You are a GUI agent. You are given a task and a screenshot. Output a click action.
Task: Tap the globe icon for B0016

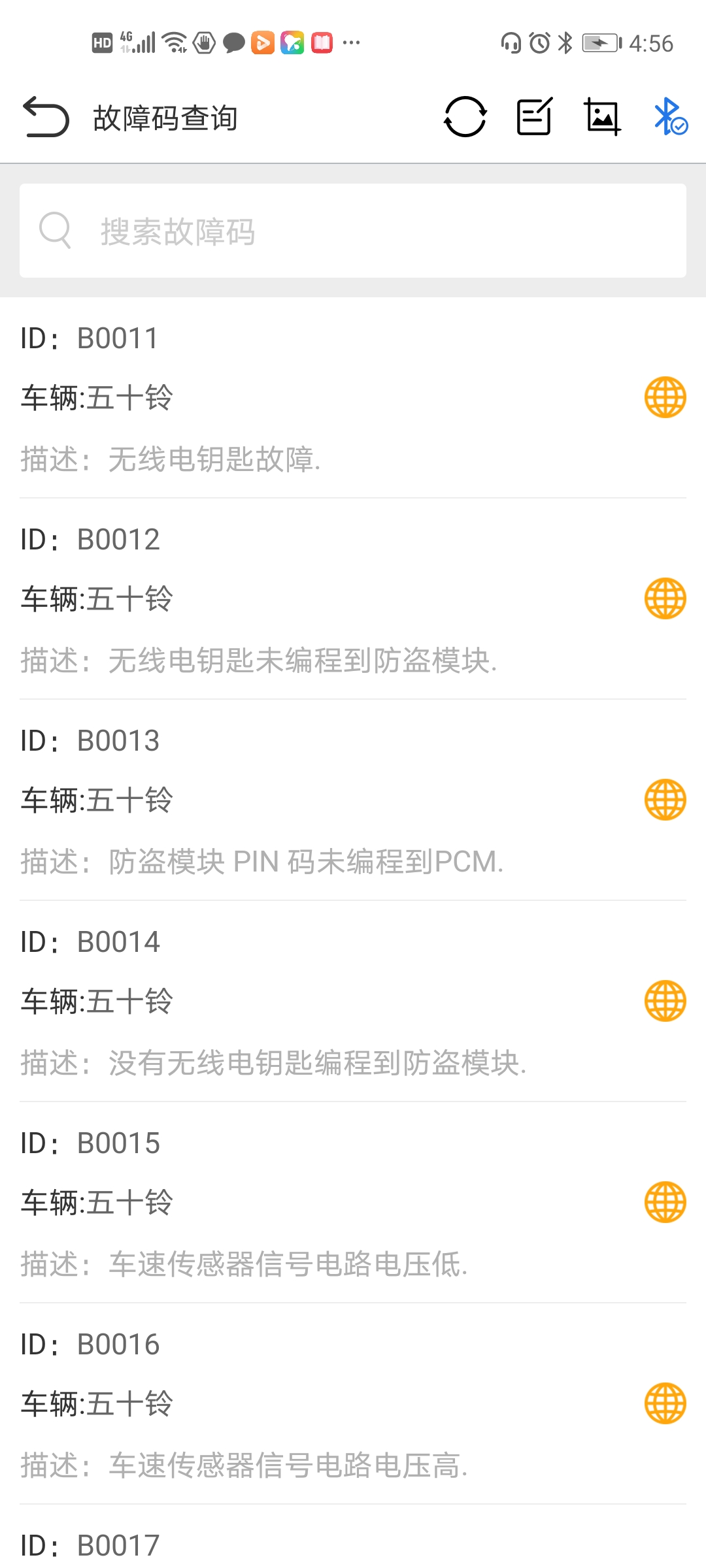[665, 1403]
